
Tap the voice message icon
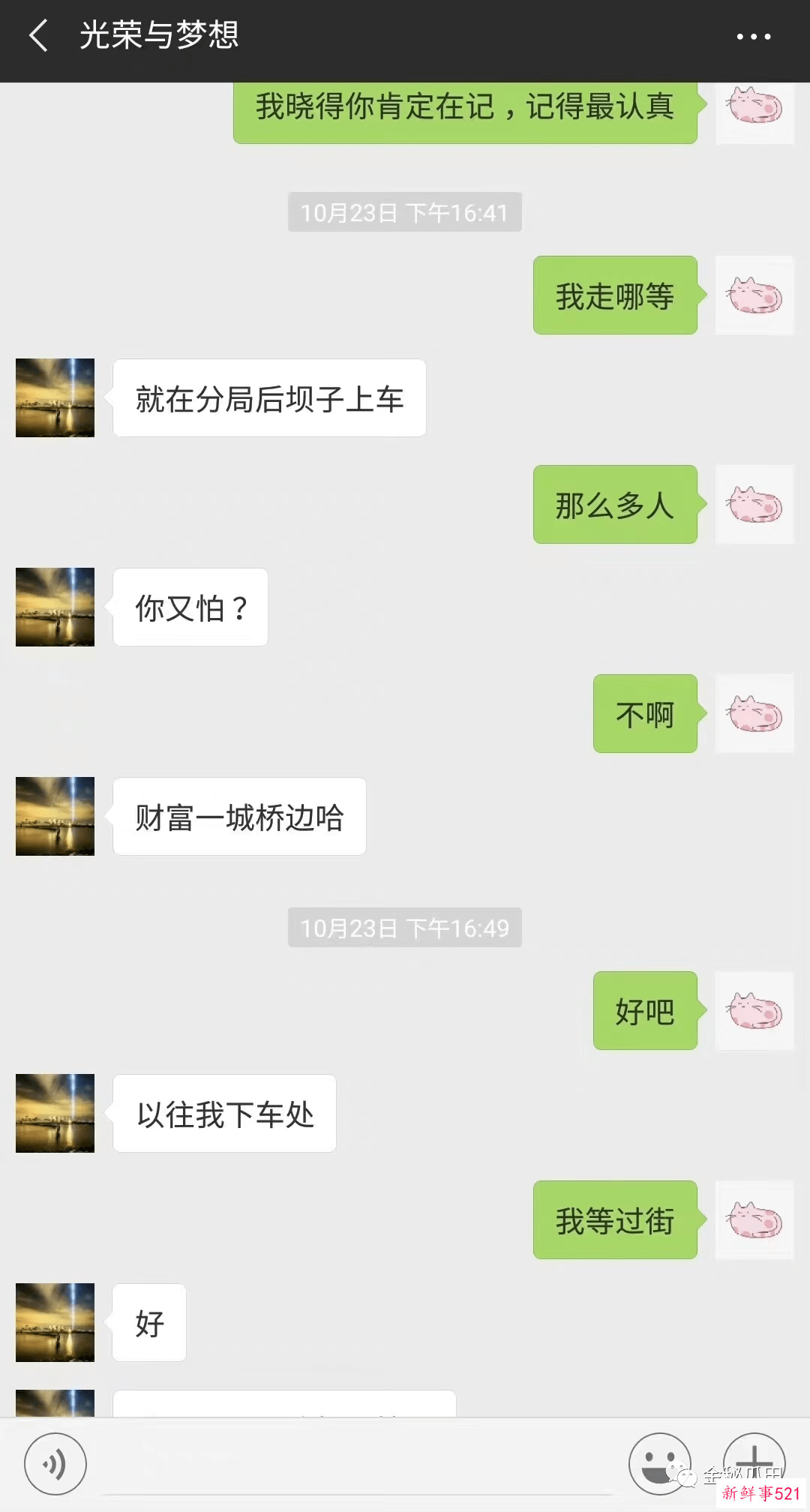55,1462
